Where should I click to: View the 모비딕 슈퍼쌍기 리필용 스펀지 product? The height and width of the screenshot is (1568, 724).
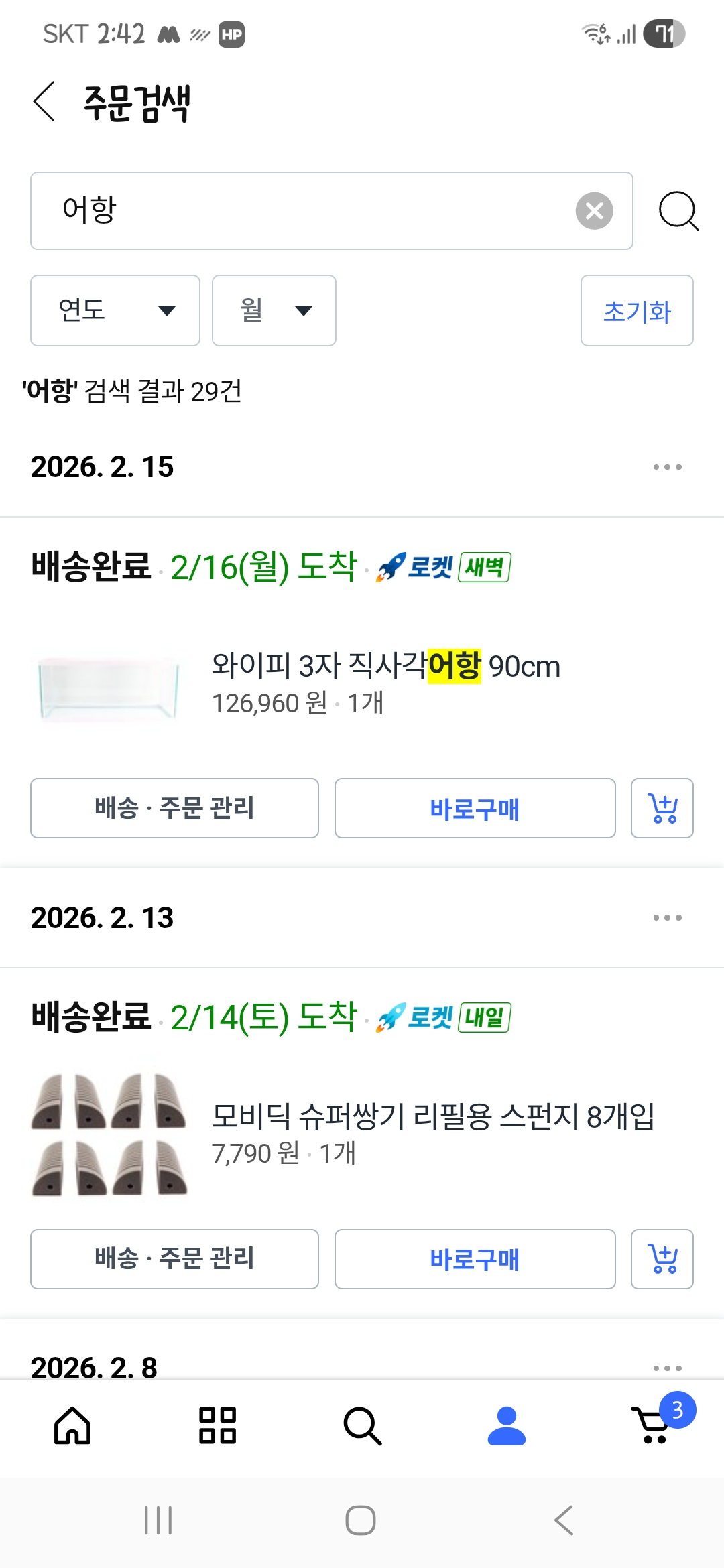point(432,1116)
